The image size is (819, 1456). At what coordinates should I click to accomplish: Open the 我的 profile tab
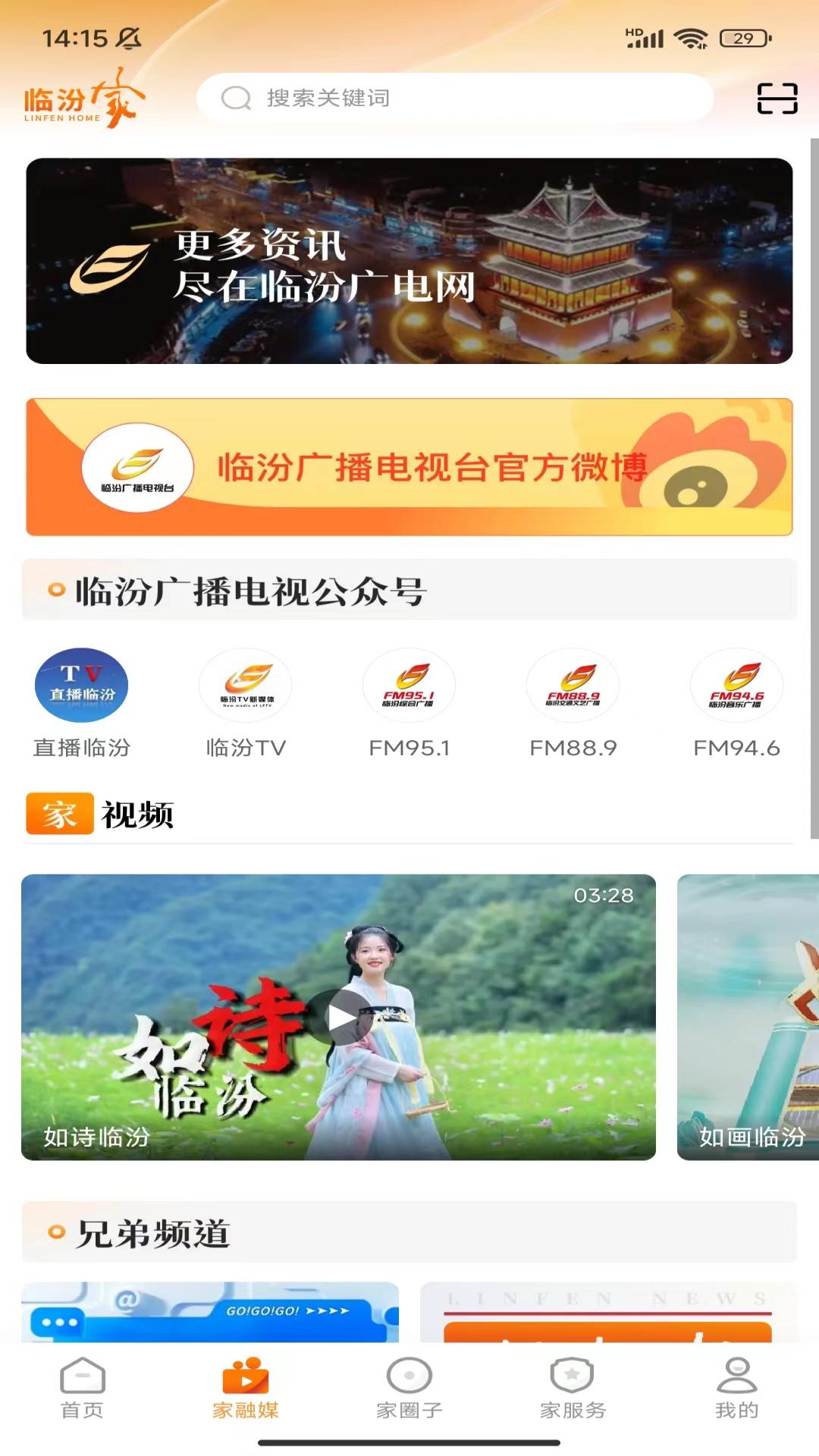tap(736, 1394)
